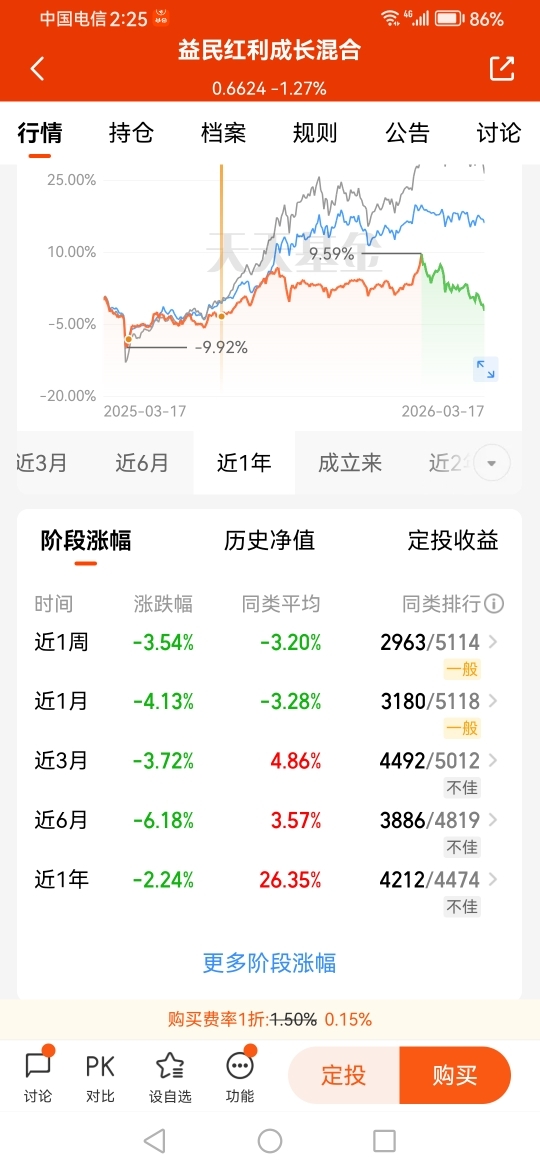The image size is (540, 1170).
Task: Open the 档案 tab
Action: click(x=223, y=134)
